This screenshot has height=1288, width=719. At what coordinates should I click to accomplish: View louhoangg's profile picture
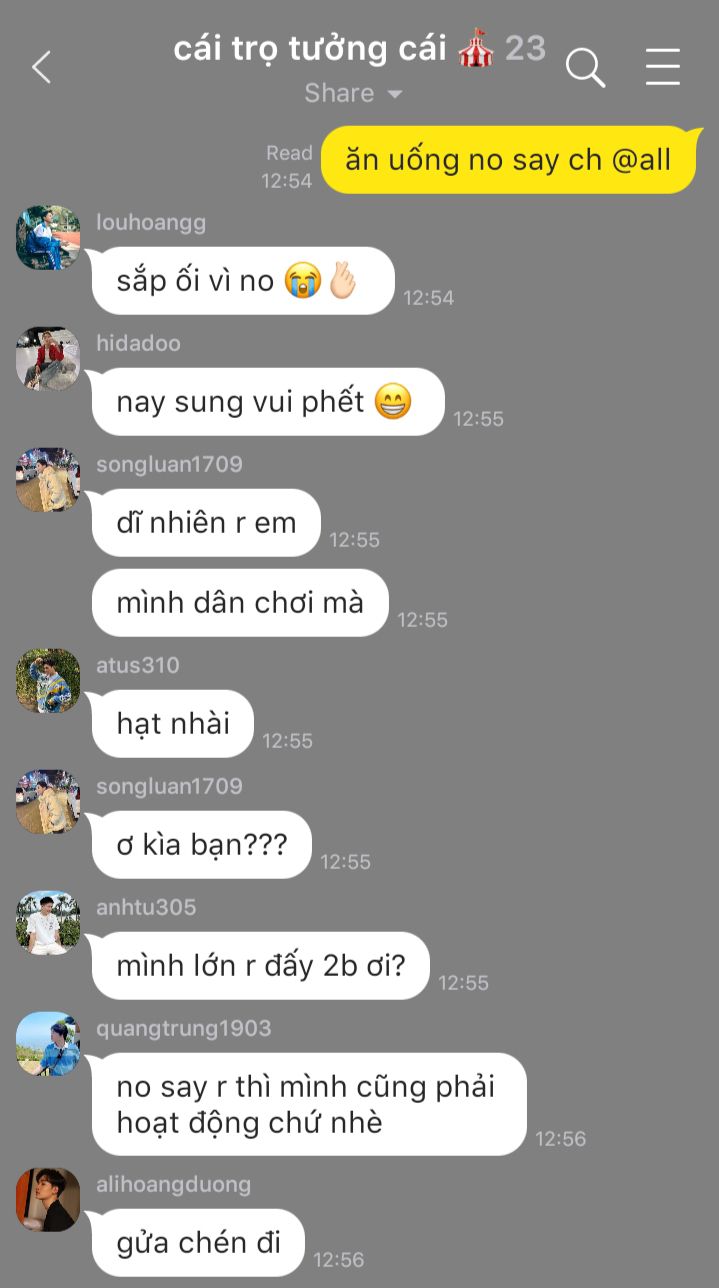point(48,238)
